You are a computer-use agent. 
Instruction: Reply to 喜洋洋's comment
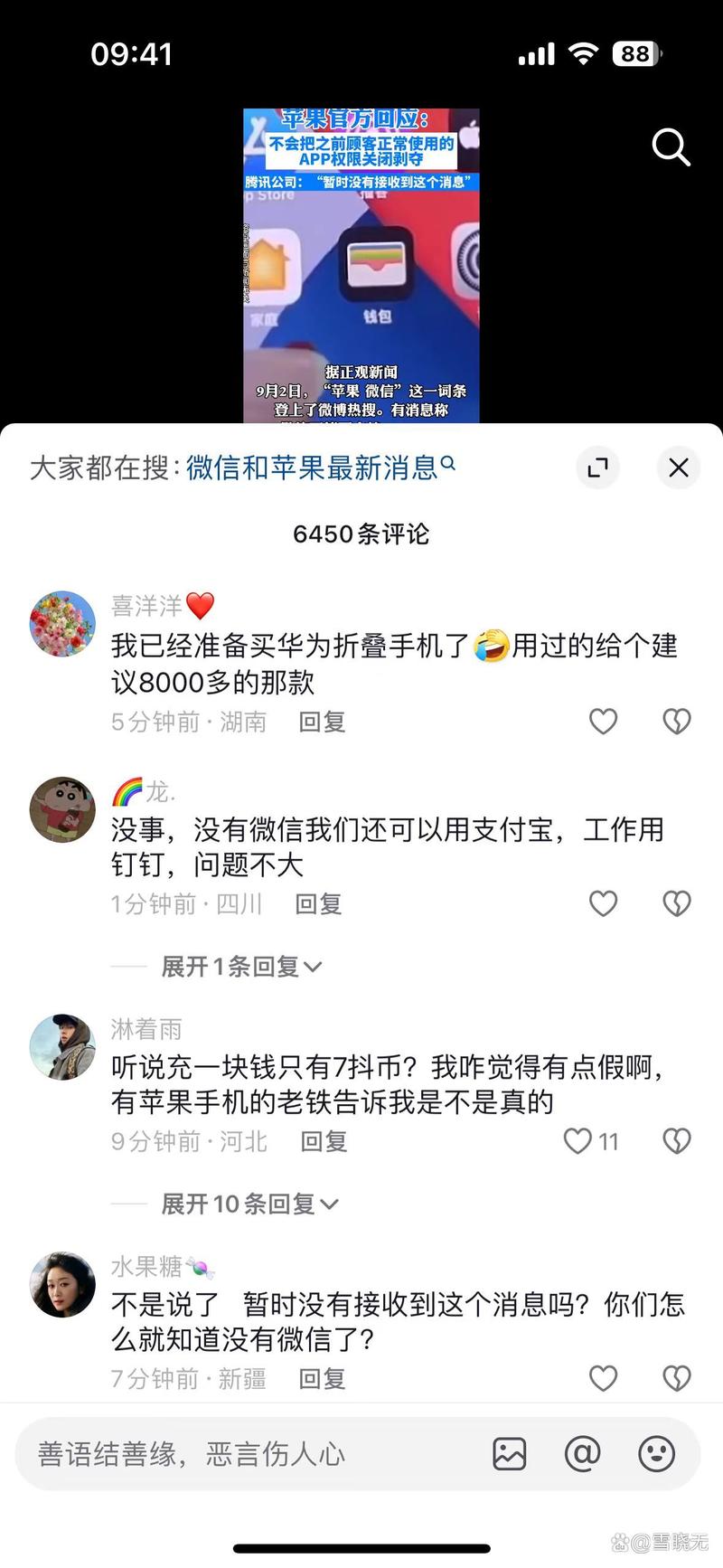coord(322,722)
